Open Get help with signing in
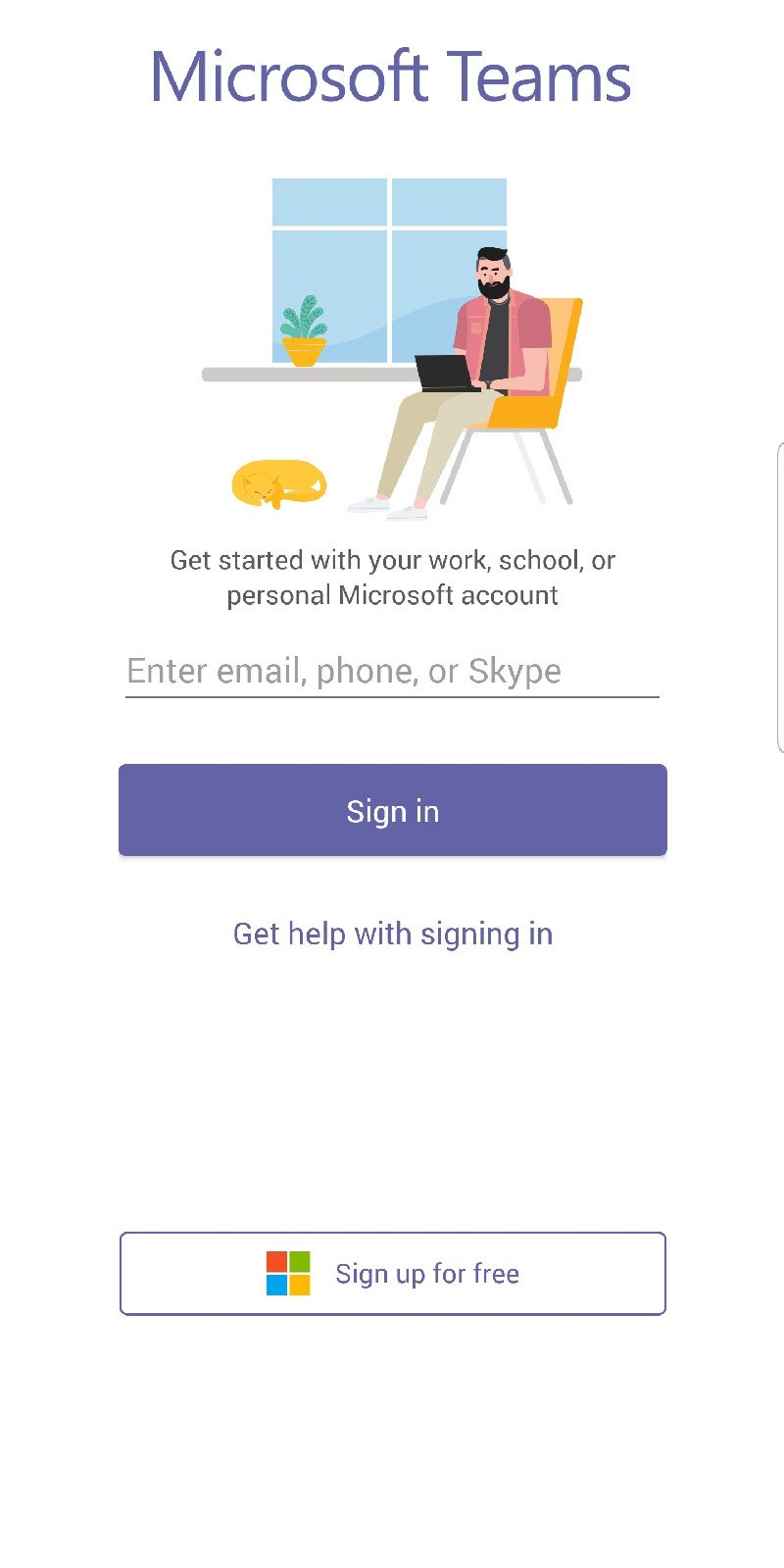The height and width of the screenshot is (1568, 784). pyautogui.click(x=392, y=934)
